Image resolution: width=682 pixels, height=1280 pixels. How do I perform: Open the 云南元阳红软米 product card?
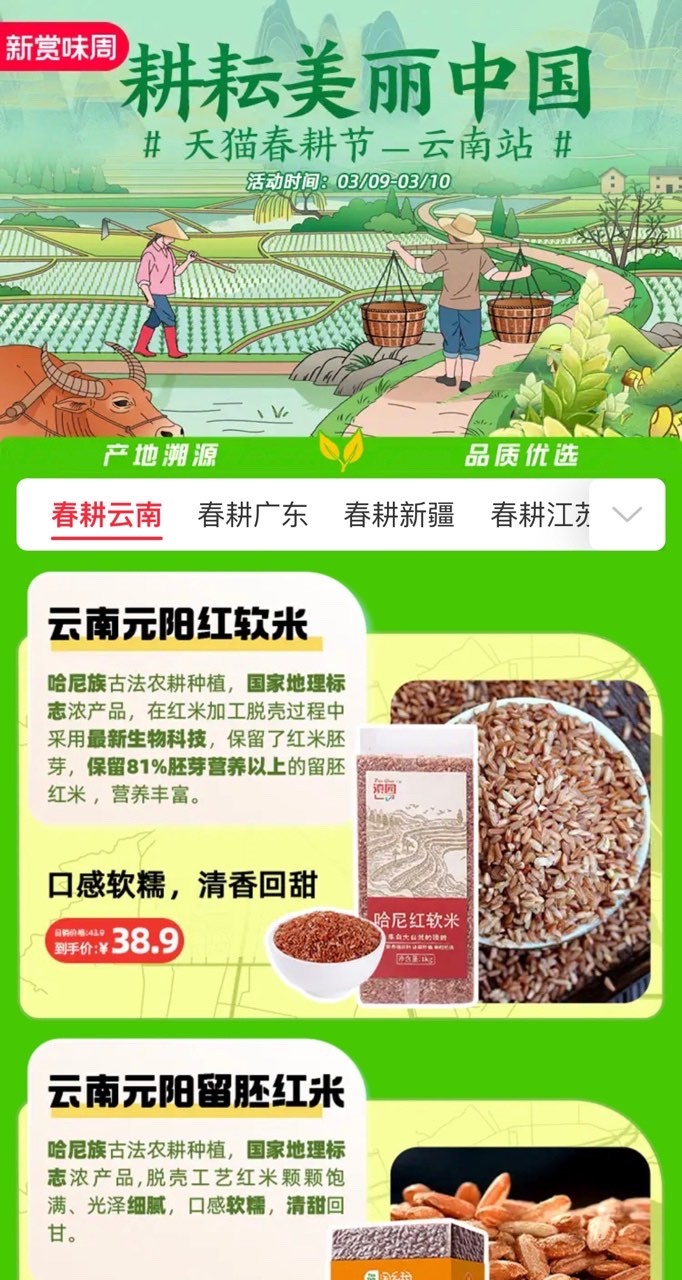pos(340,800)
